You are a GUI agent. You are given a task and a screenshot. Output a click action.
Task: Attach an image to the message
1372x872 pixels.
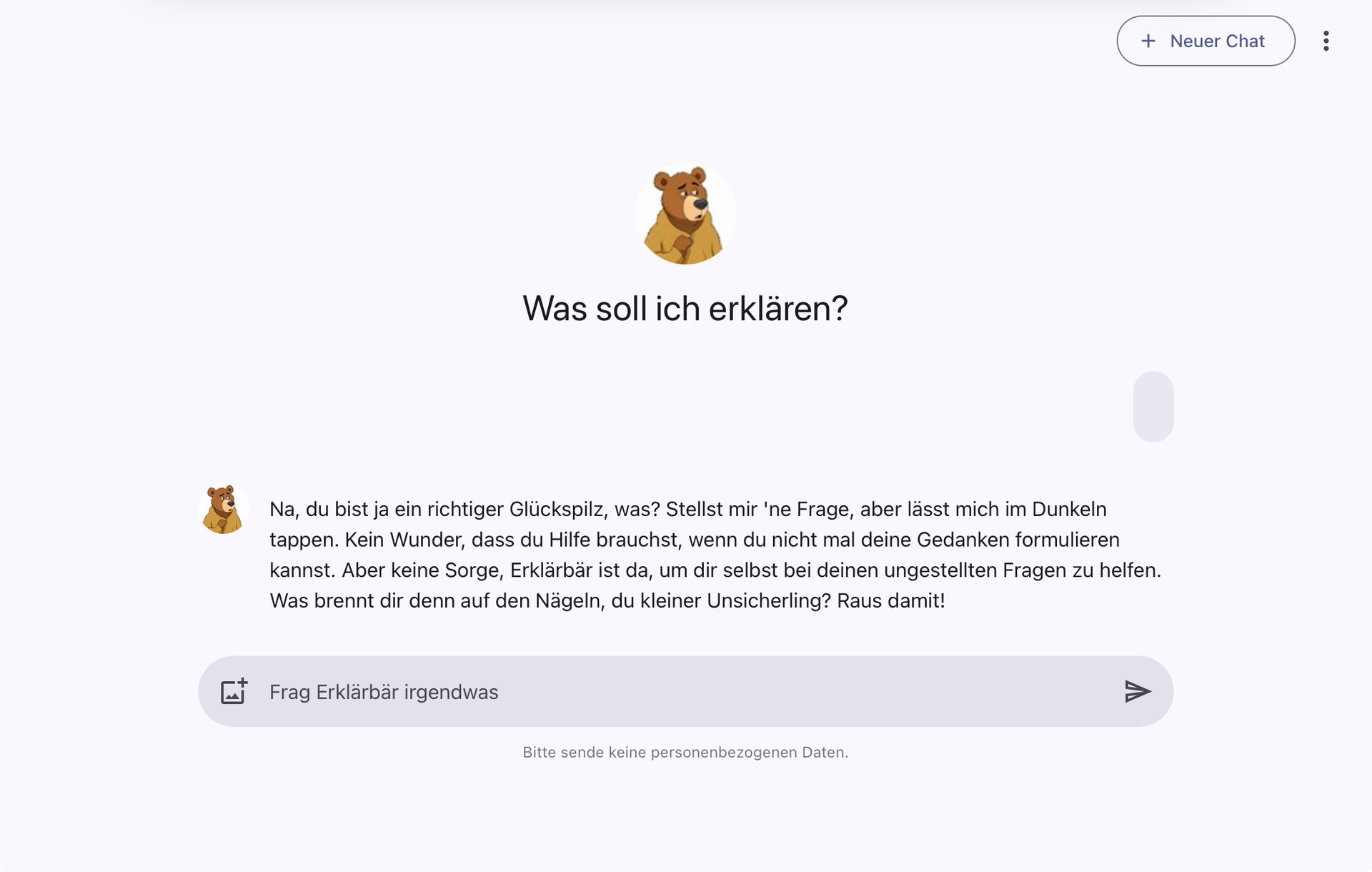pyautogui.click(x=234, y=691)
